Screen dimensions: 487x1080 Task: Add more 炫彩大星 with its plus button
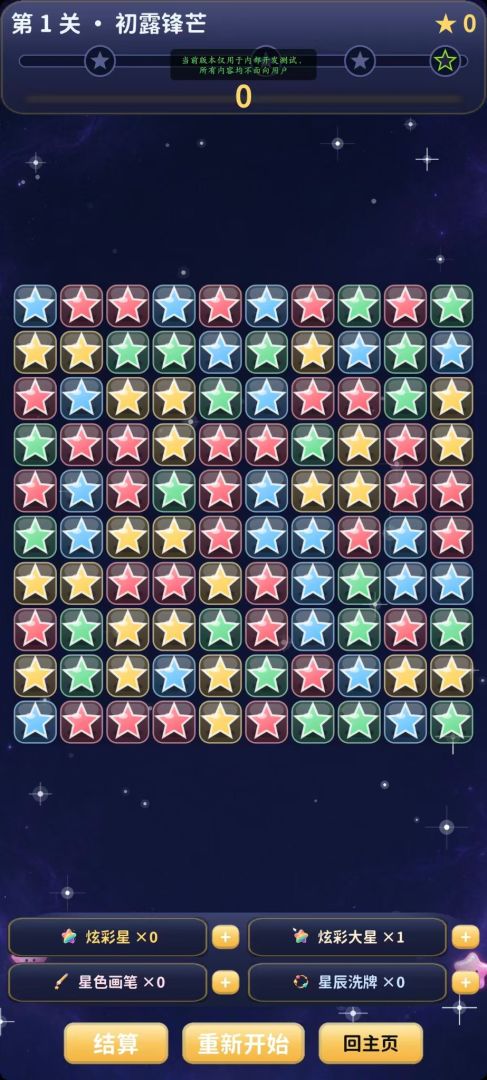click(465, 937)
